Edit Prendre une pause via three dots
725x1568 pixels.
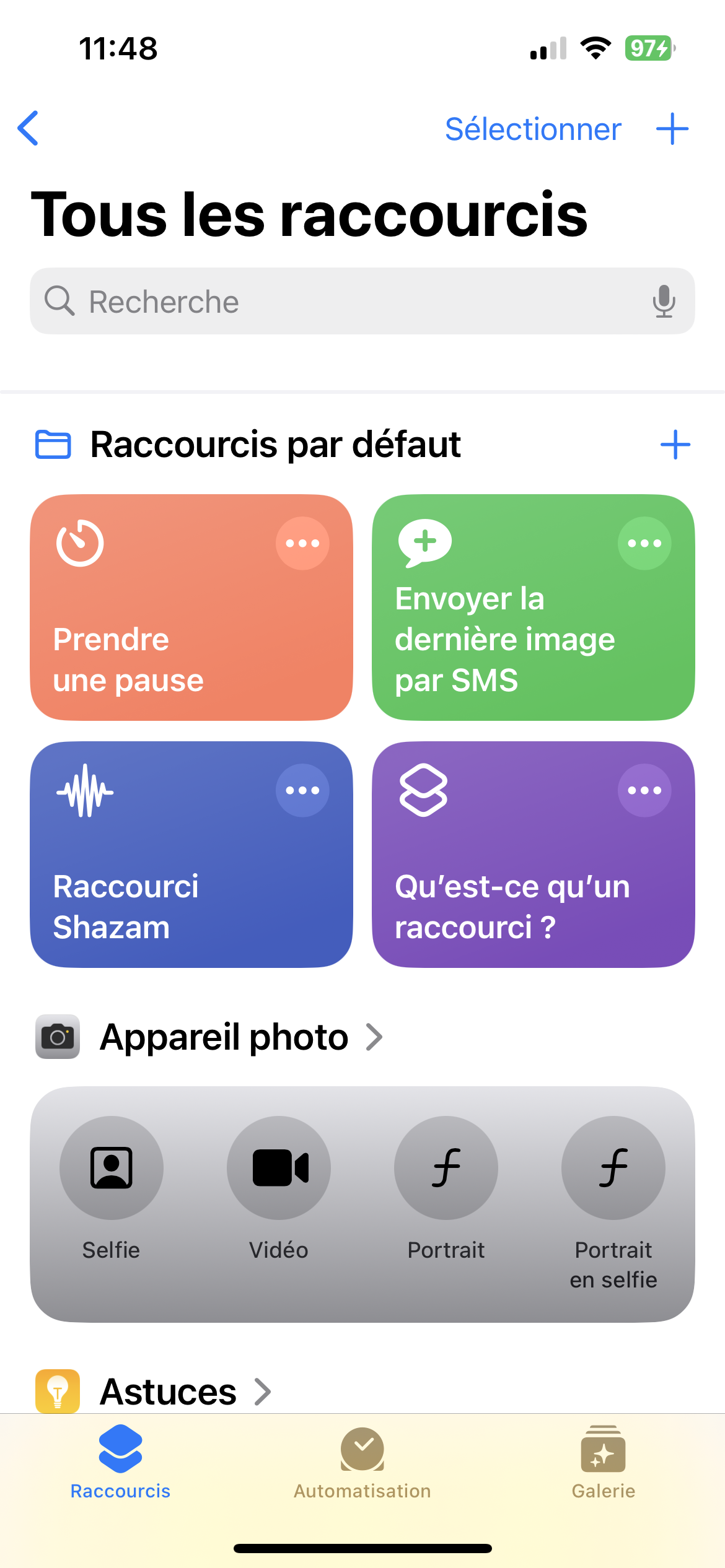302,543
